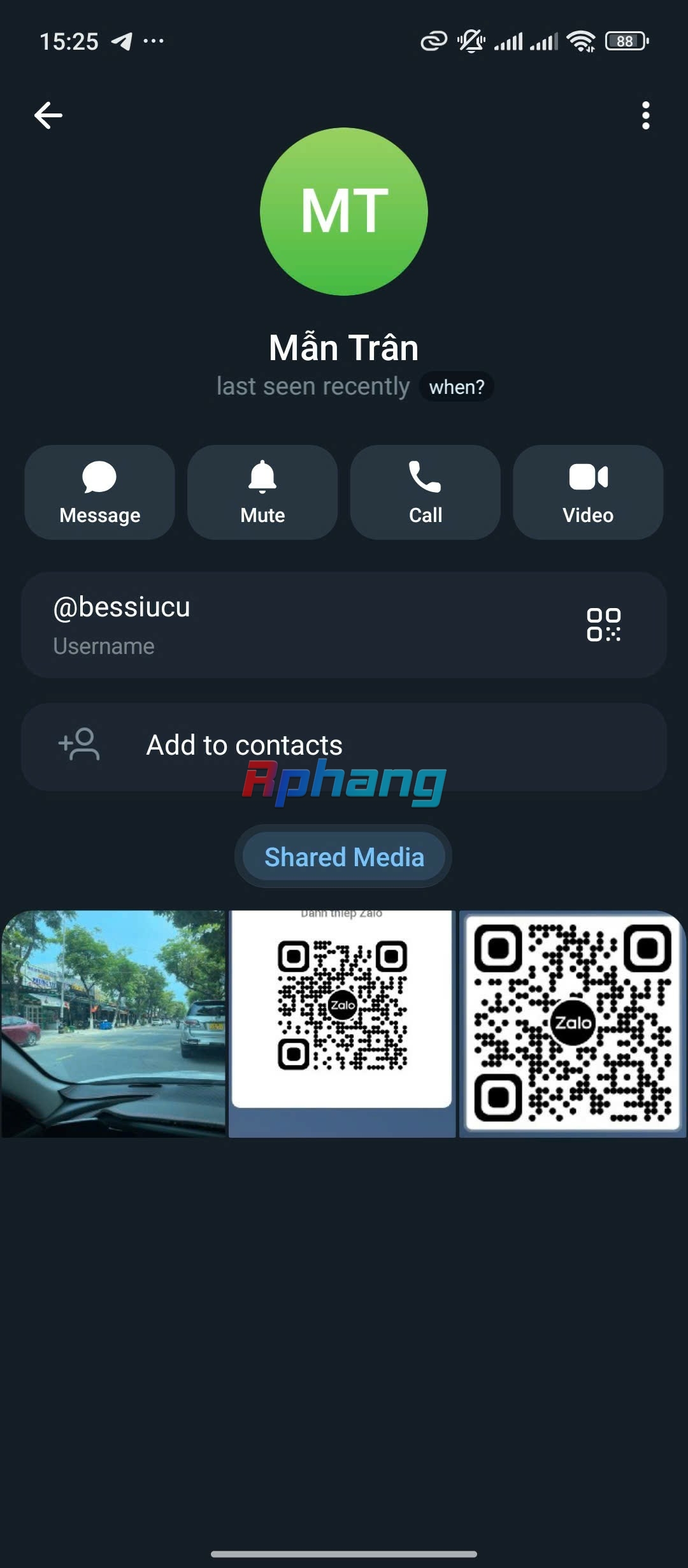Send a message to Mẫn Trân
Screen dimensions: 688x1568
tap(100, 492)
